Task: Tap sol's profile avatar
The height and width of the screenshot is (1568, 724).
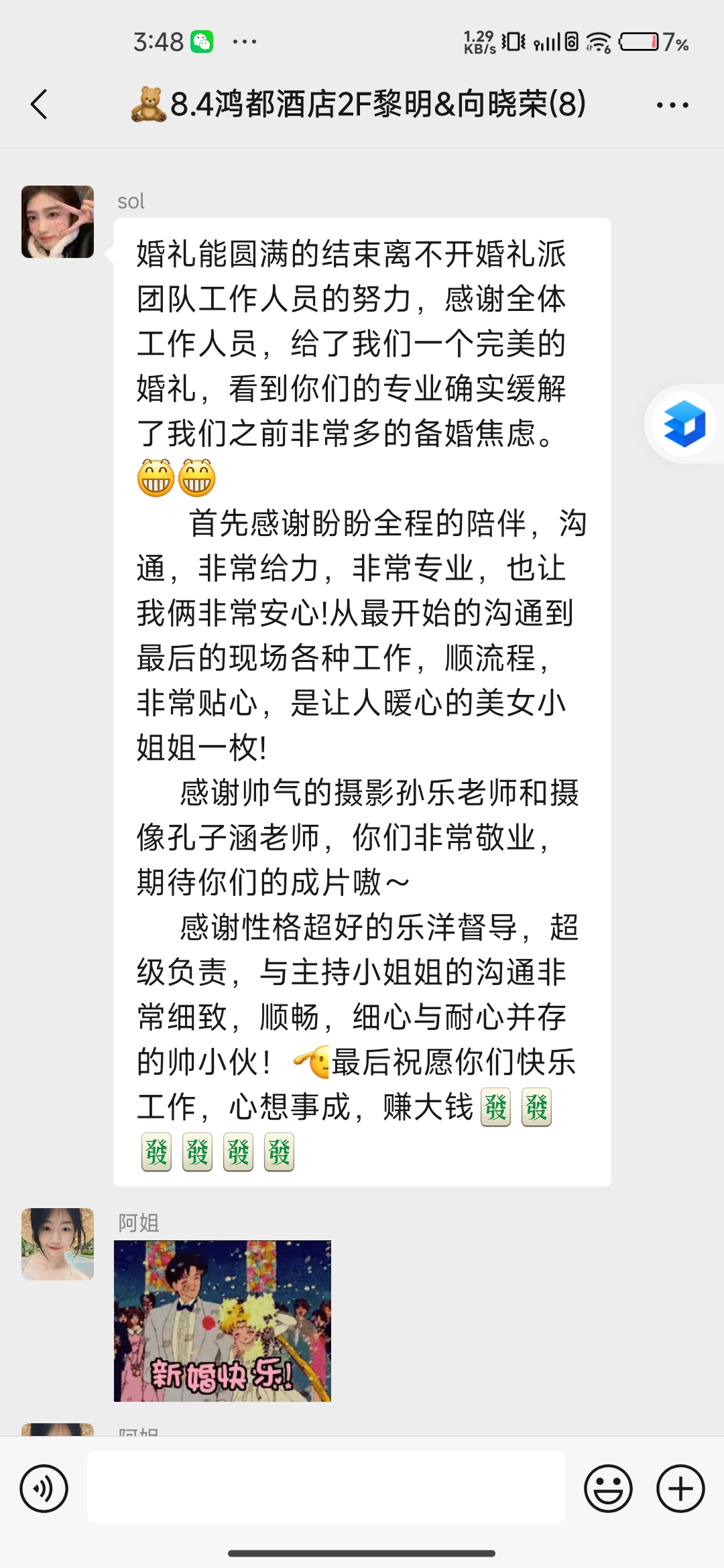Action: (x=58, y=222)
